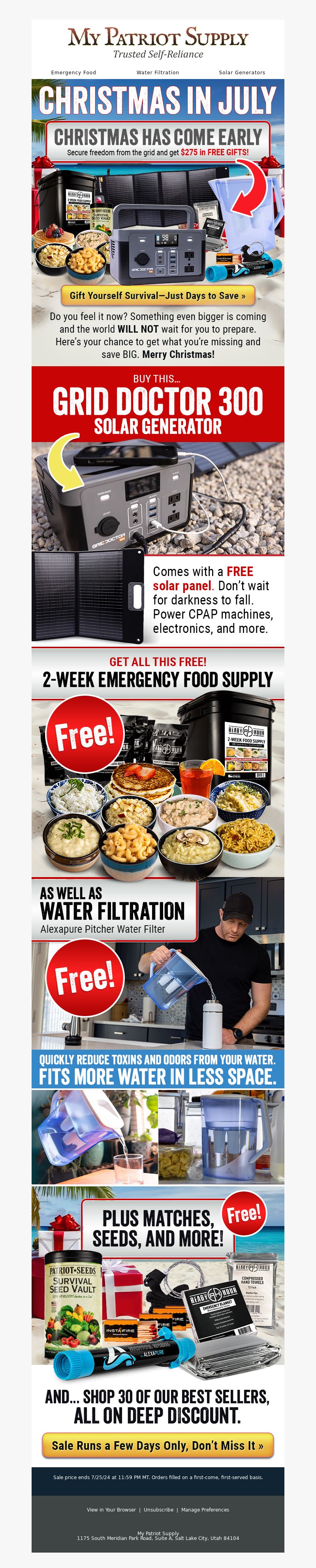This screenshot has height=1568, width=316.
Task: Select the Sale Runs a Few Days Only button
Action: pos(158,1446)
